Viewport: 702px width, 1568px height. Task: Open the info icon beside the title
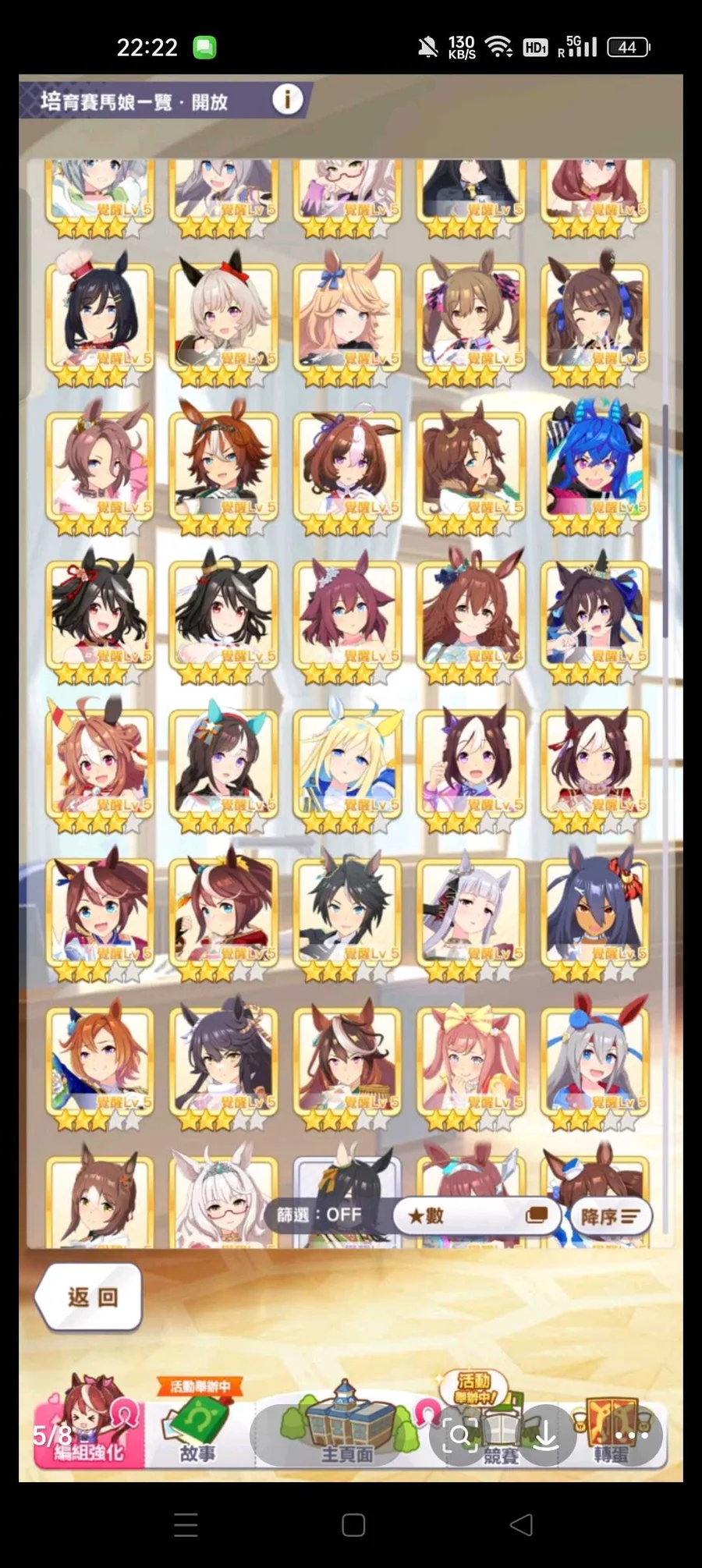point(288,100)
